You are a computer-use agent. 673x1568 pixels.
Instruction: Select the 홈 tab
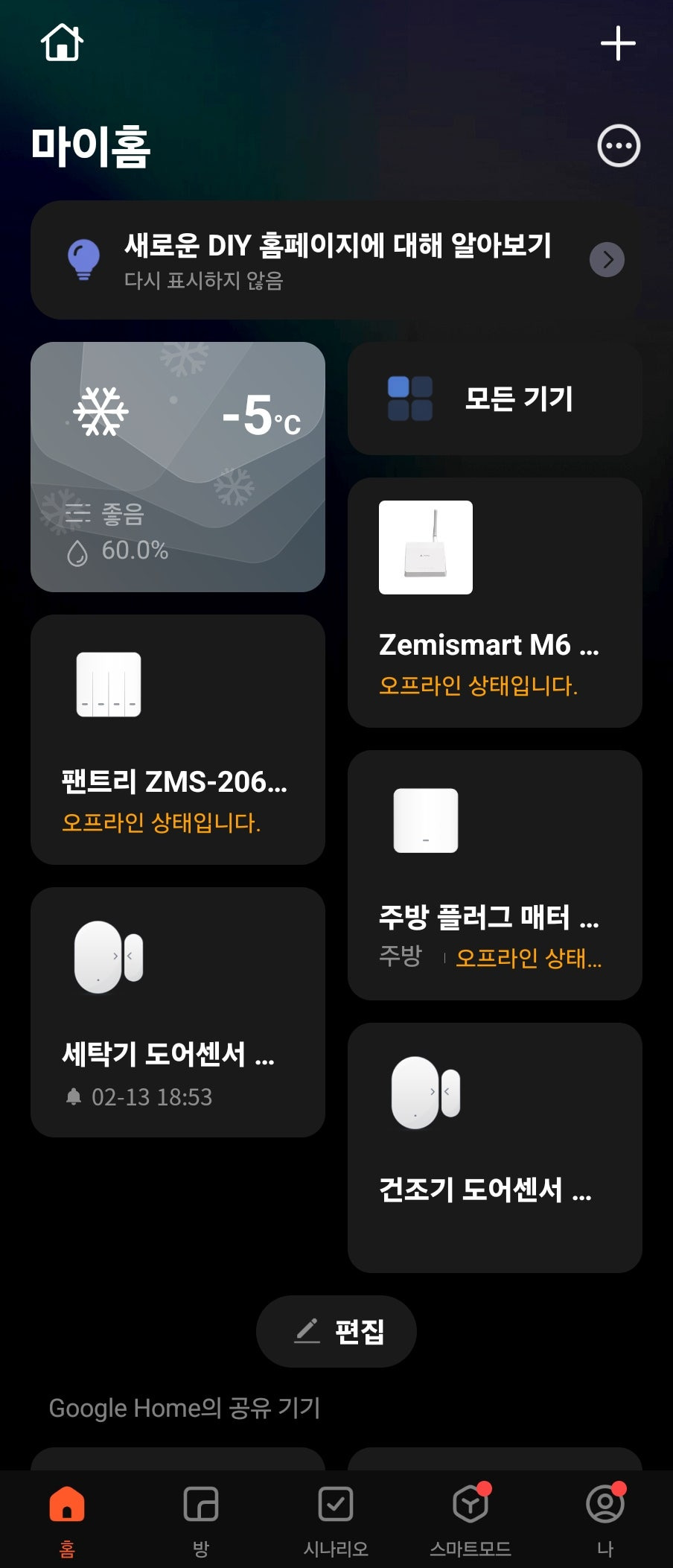pyautogui.click(x=67, y=1516)
